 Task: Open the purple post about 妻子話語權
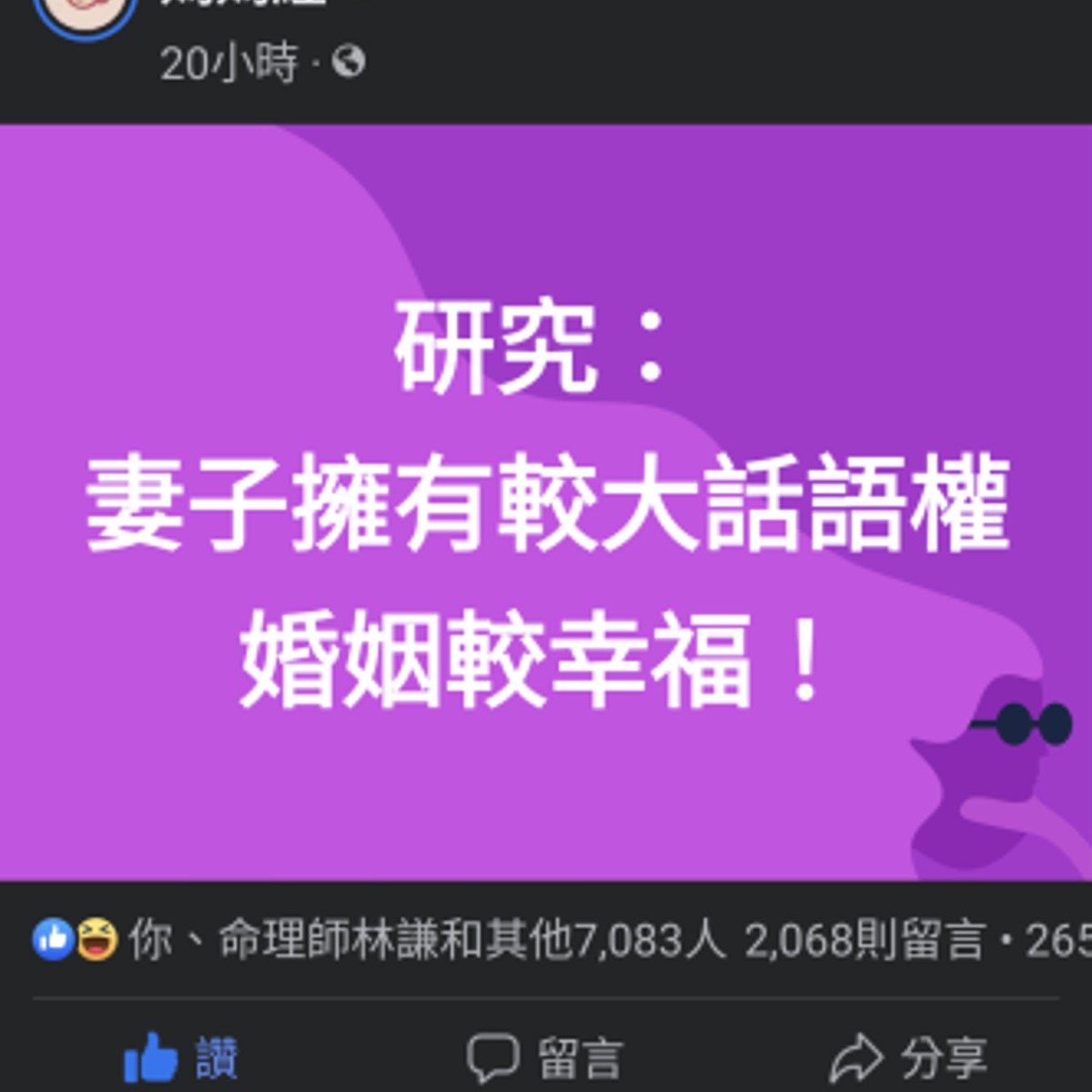[546, 502]
